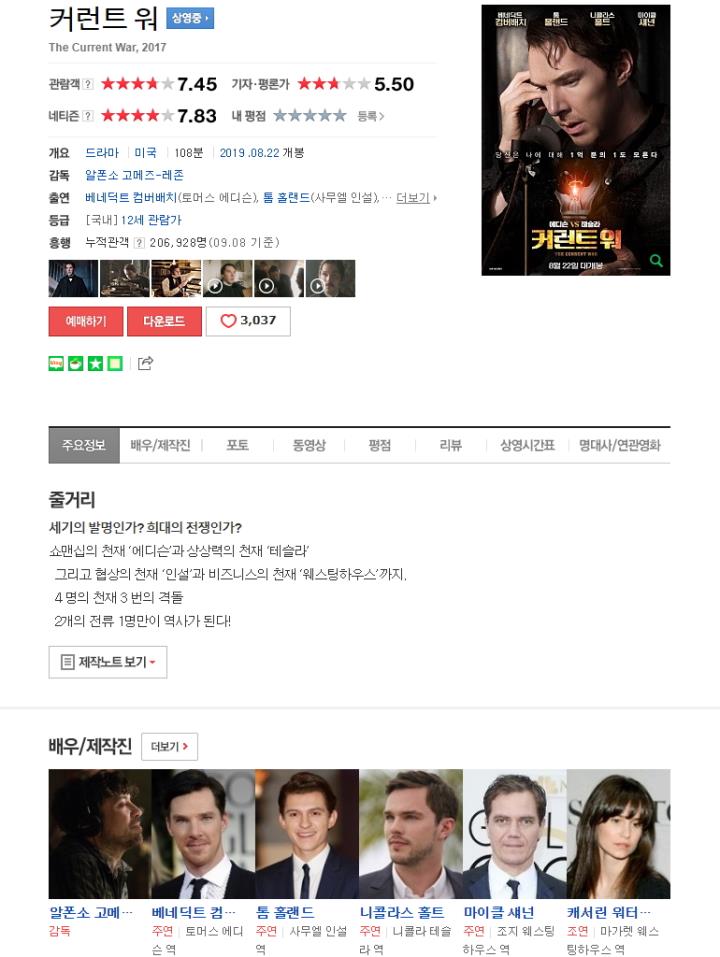Screen dimensions: 720x957
Task: Open 톰 홀랜드 cast photo card
Action: point(307,833)
